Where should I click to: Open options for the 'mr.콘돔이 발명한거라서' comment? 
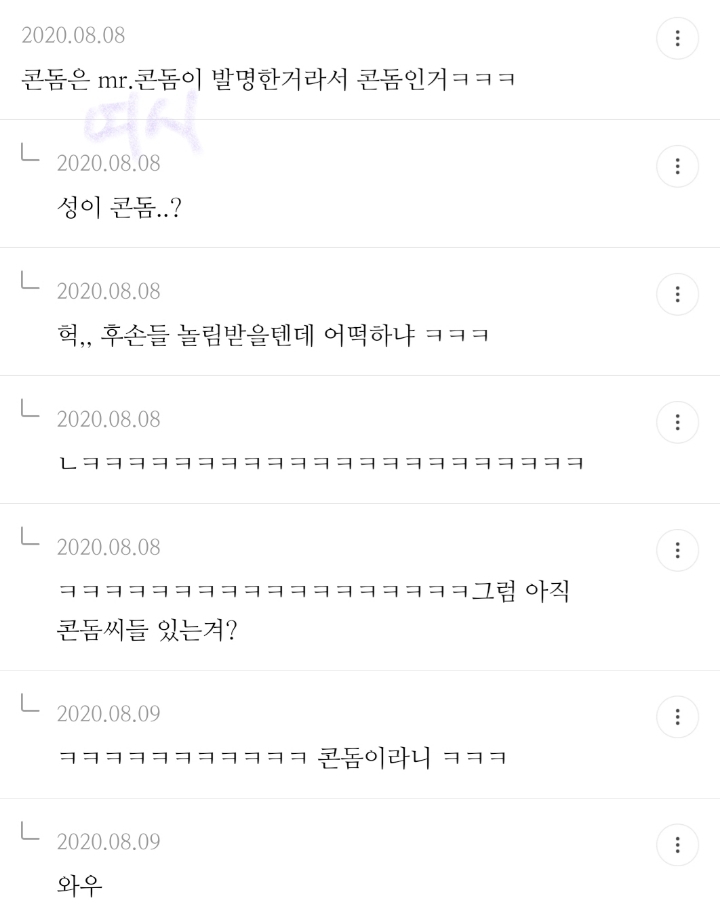click(x=677, y=38)
